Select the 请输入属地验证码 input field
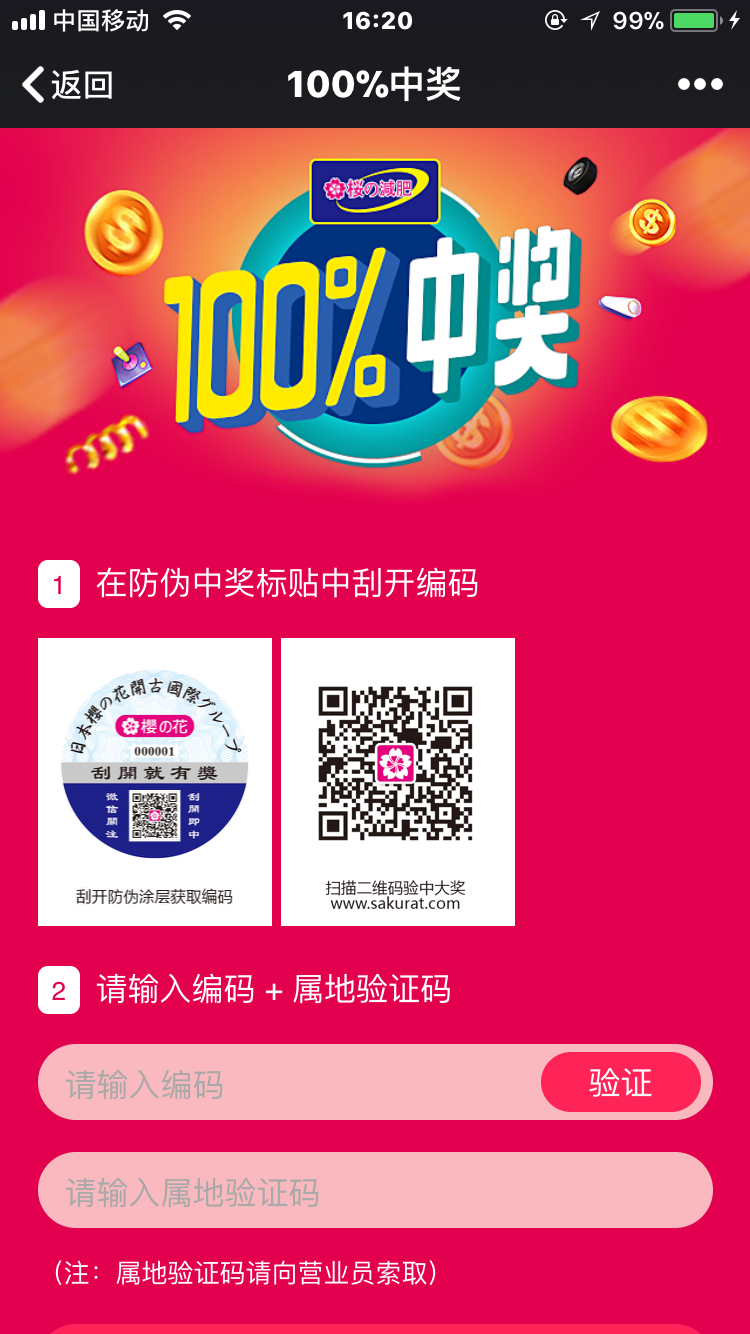Screen dimensions: 750x1334 (x=375, y=1191)
